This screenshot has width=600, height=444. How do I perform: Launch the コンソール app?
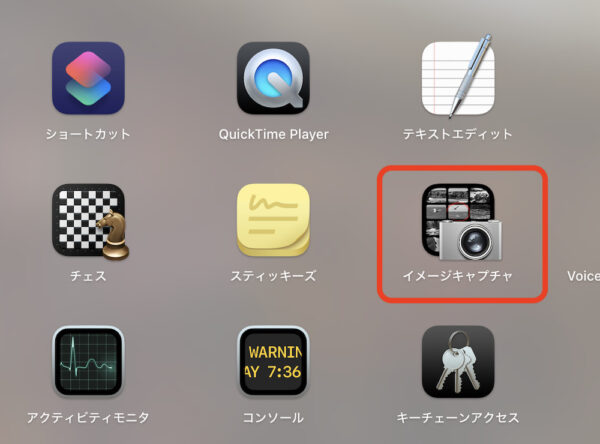click(x=273, y=362)
